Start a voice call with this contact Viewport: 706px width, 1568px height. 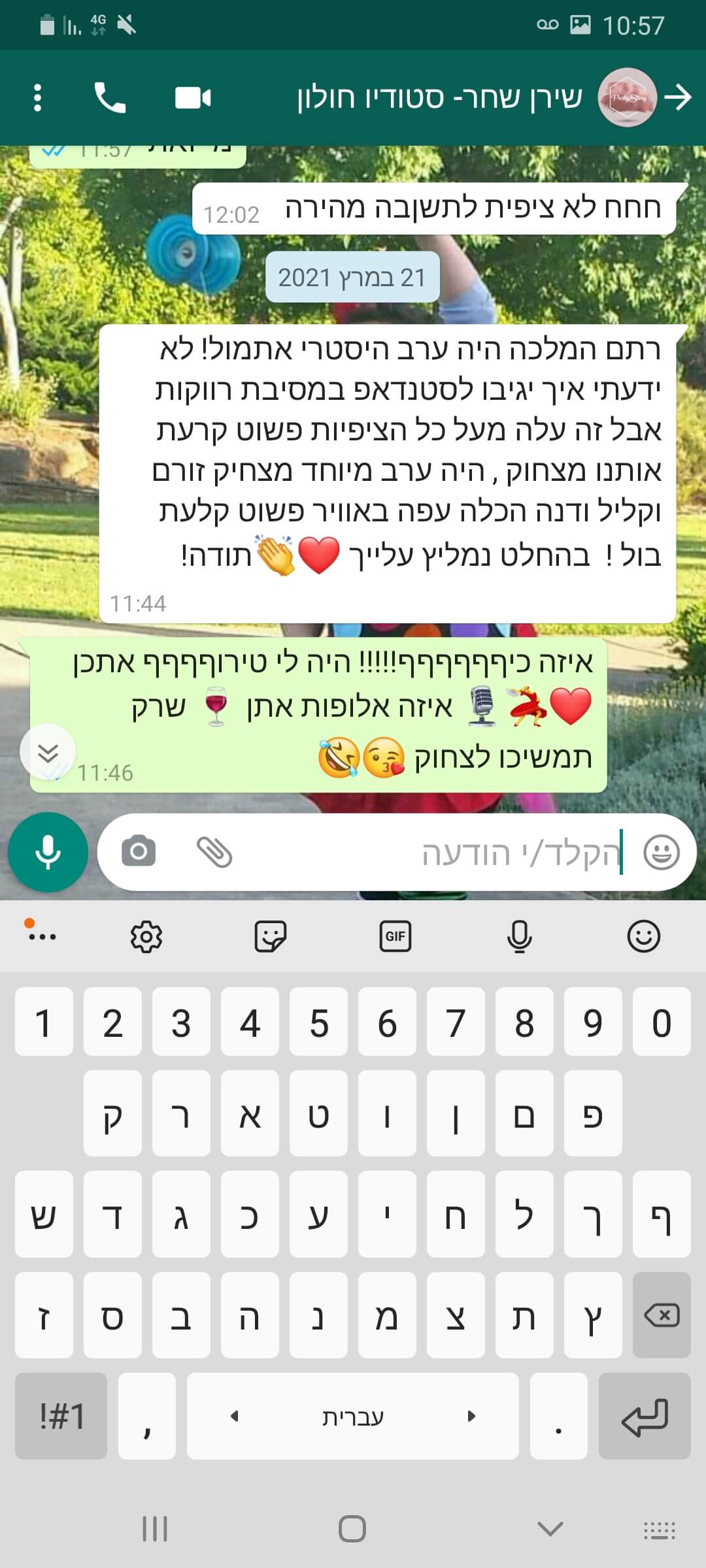click(x=110, y=98)
